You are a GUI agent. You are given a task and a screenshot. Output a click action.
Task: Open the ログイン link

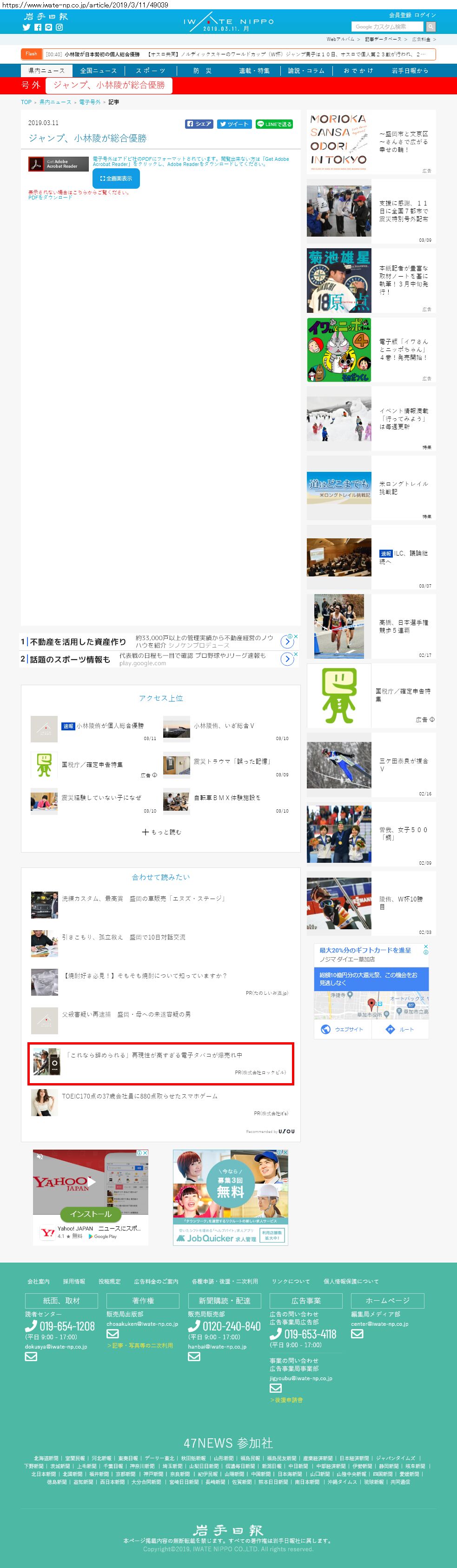(x=425, y=14)
